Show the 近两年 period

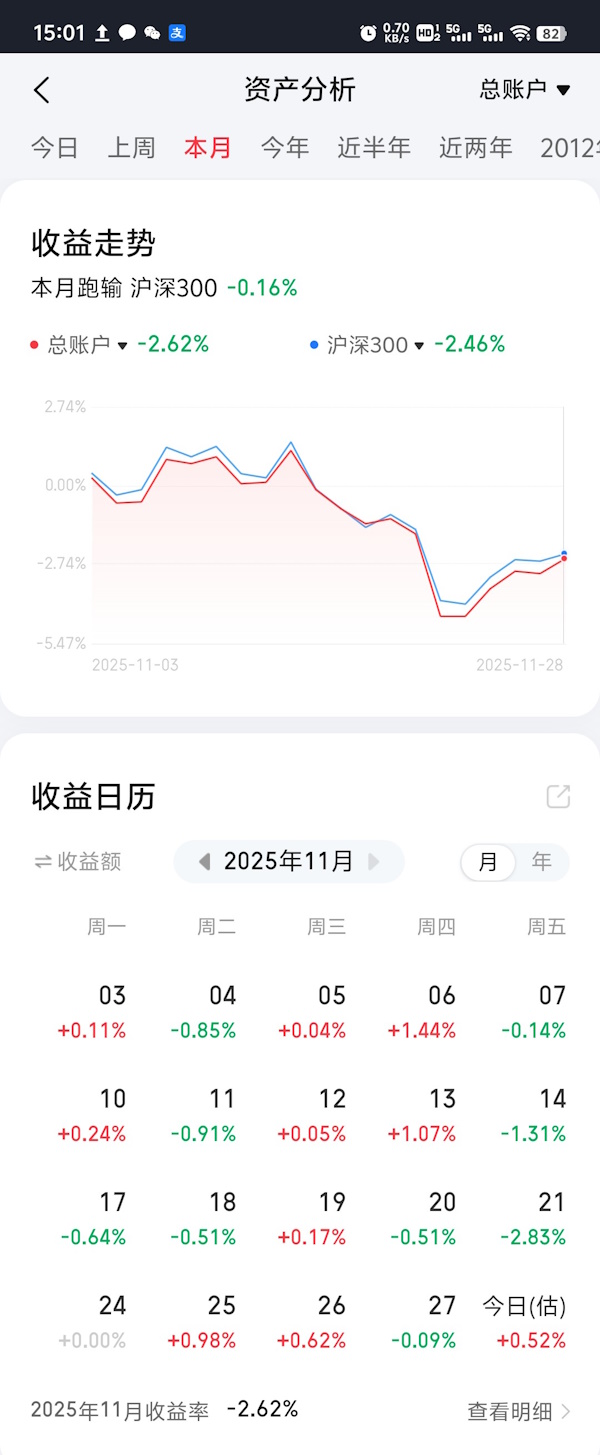pyautogui.click(x=475, y=148)
